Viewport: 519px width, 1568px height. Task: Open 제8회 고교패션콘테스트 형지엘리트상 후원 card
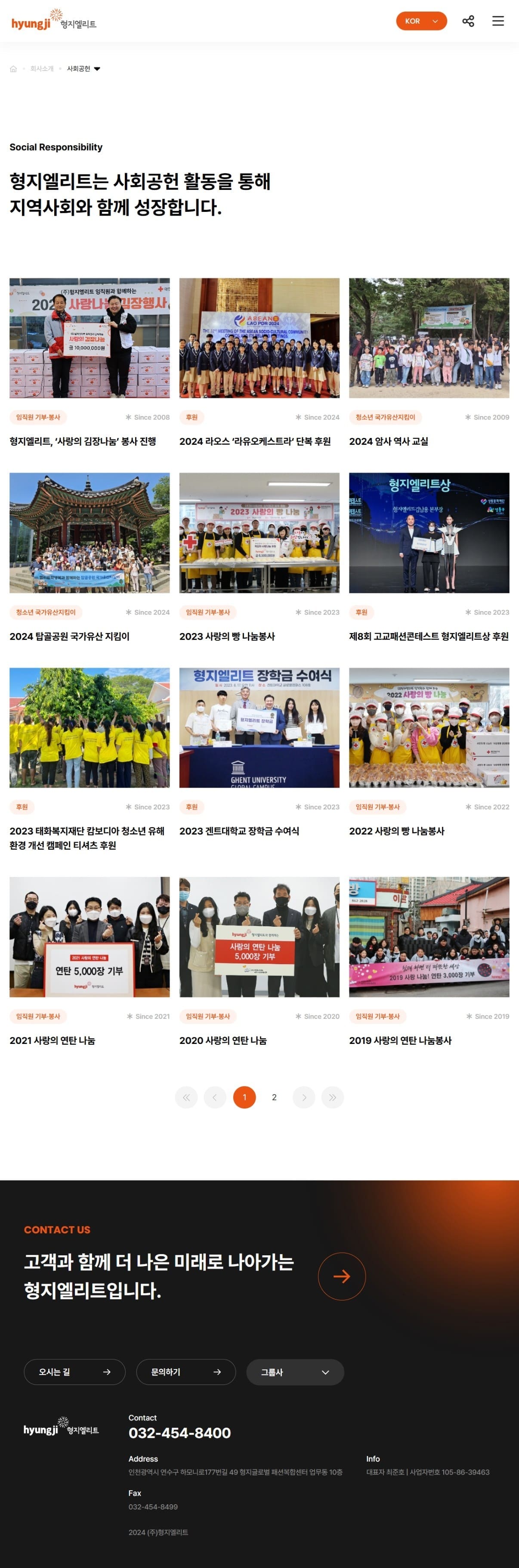[x=429, y=533]
